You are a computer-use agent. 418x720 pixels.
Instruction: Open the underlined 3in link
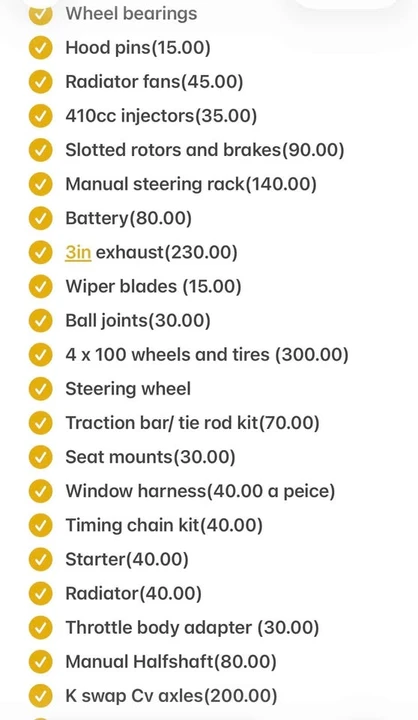(78, 253)
